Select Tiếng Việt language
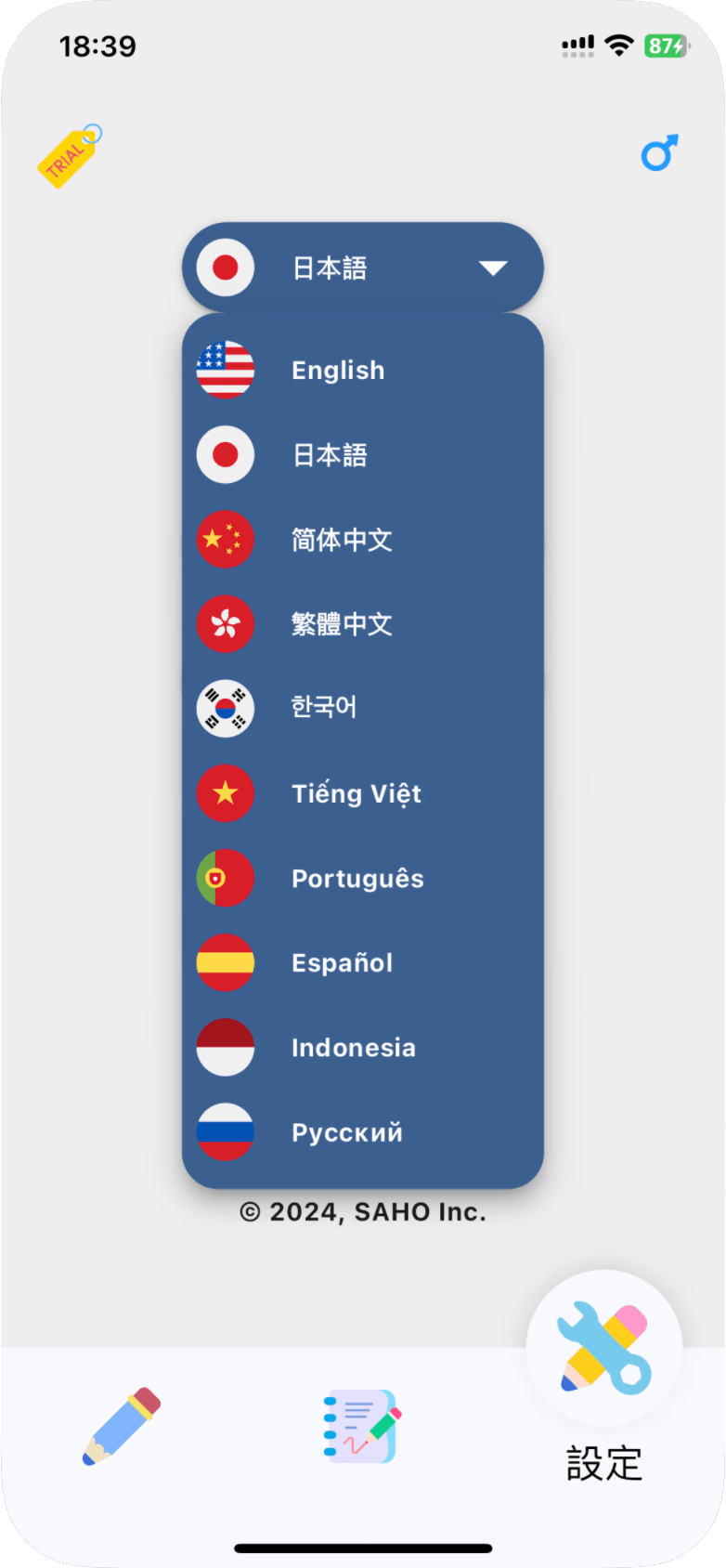The image size is (726, 1568). pos(362,793)
